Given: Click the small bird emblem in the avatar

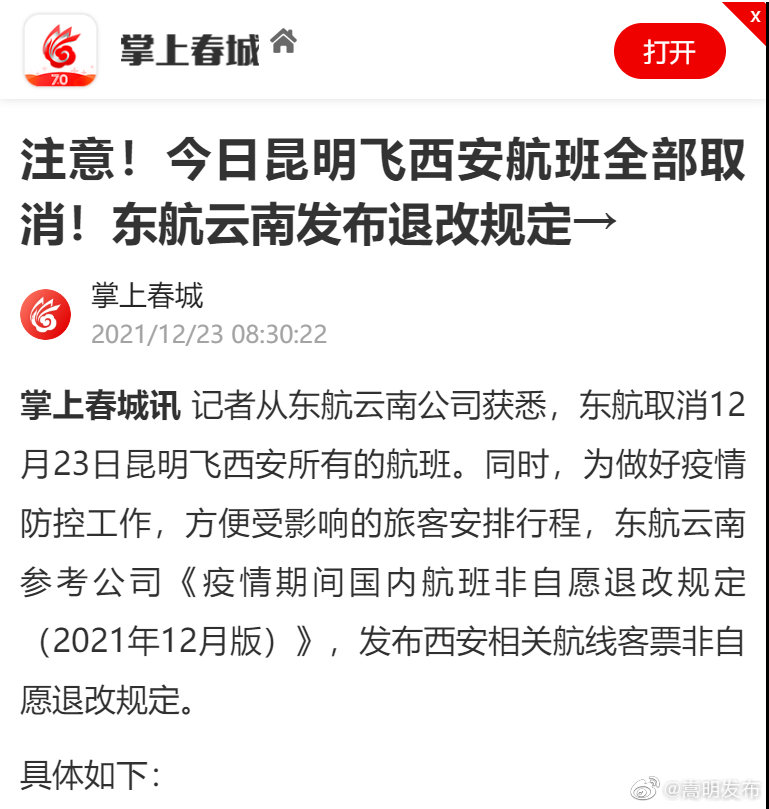Looking at the screenshot, I should 44,310.
